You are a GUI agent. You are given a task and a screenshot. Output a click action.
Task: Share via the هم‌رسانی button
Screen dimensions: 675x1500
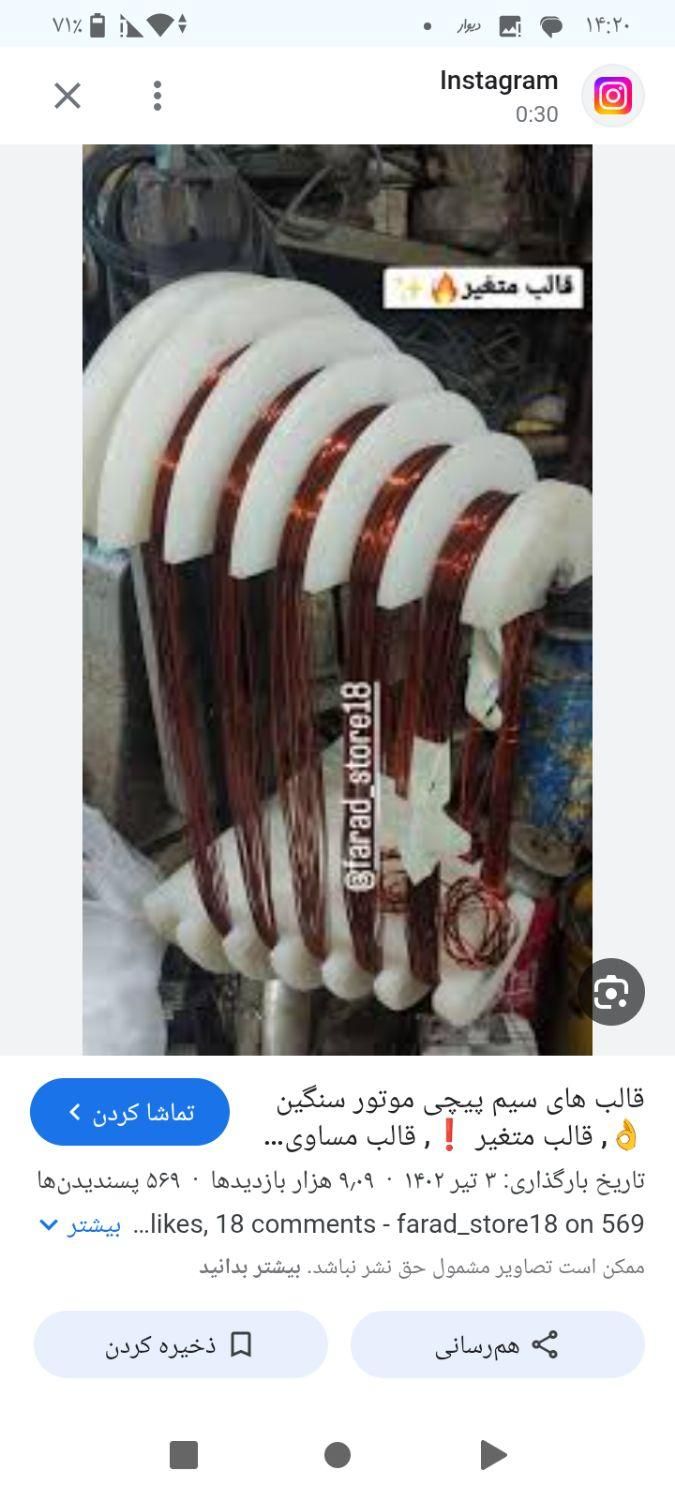pos(497,1345)
